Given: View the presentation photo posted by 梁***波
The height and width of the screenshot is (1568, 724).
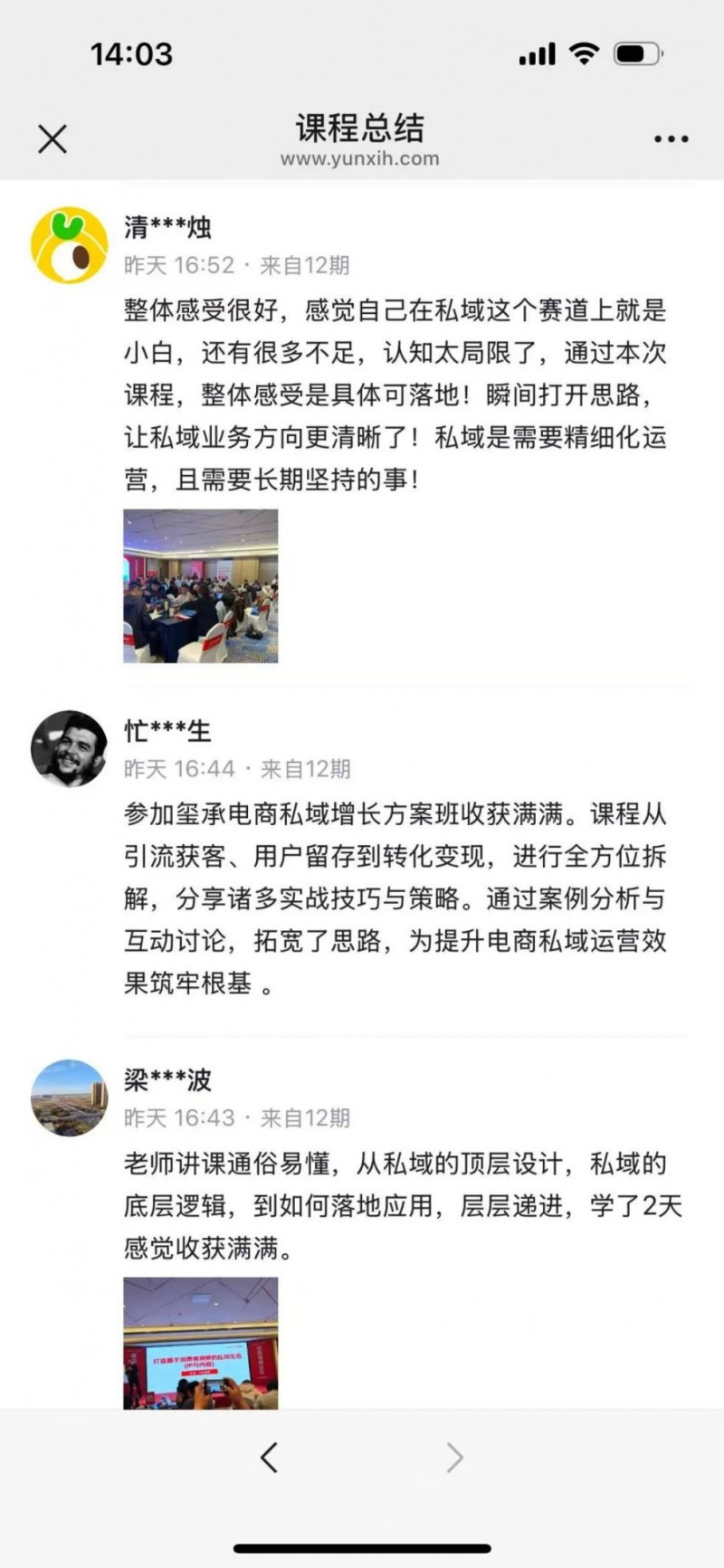Looking at the screenshot, I should 201,1343.
